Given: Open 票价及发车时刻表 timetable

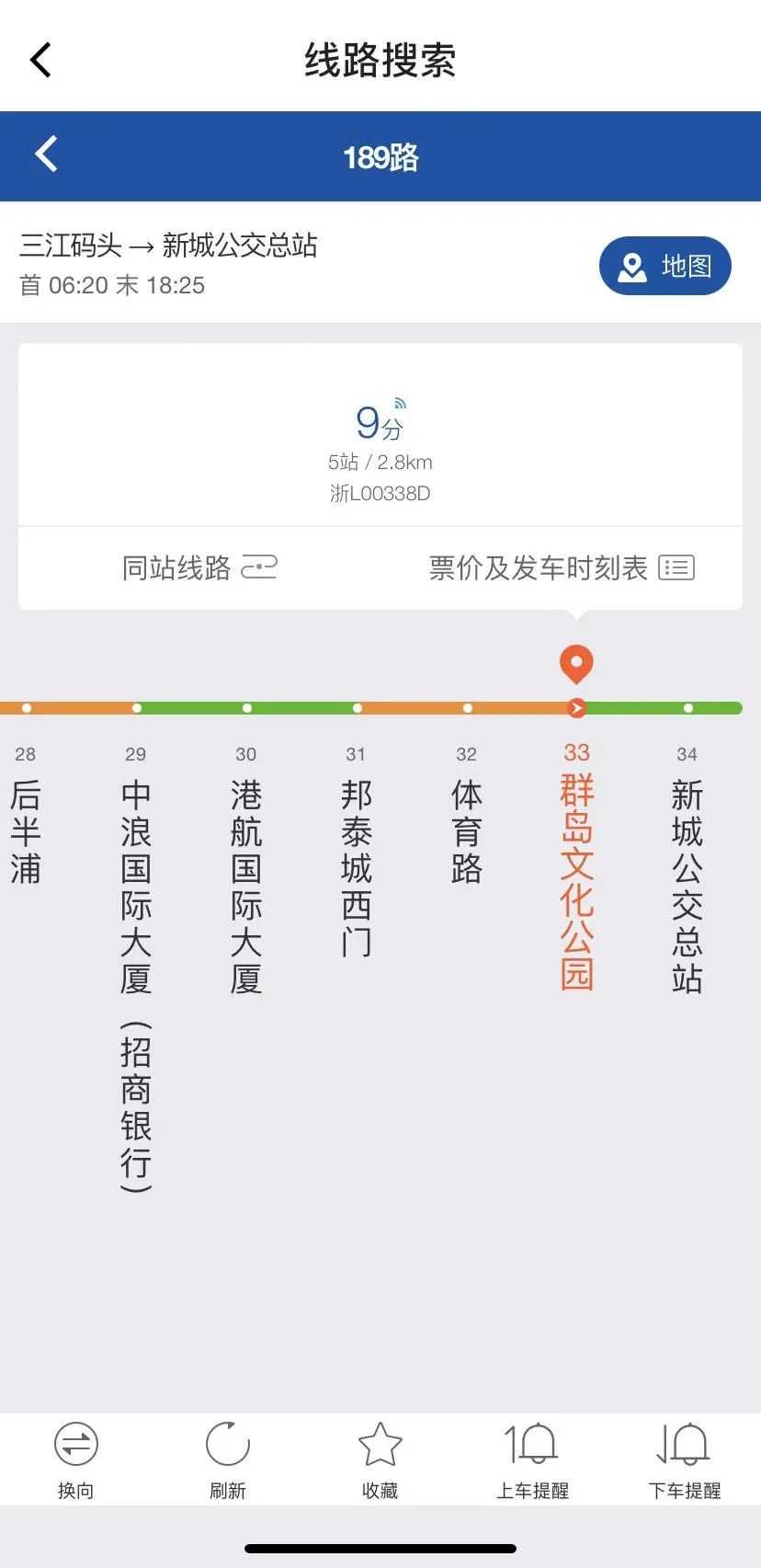Looking at the screenshot, I should pos(561,567).
